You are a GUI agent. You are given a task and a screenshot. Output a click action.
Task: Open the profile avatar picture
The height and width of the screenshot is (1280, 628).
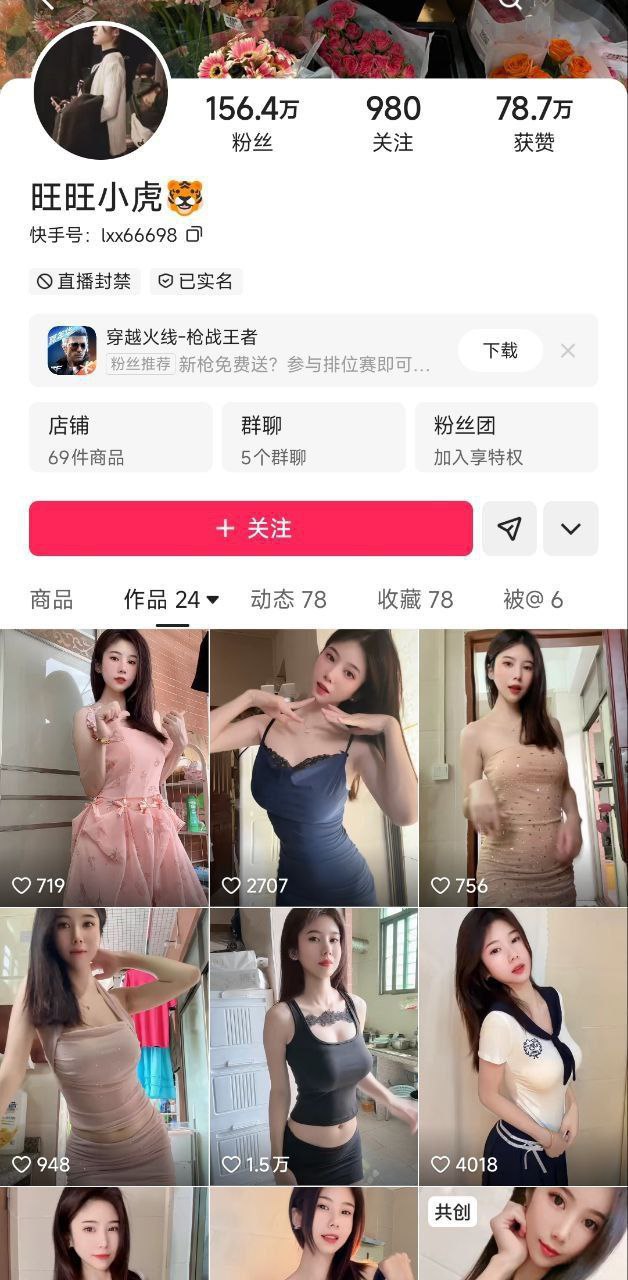100,91
